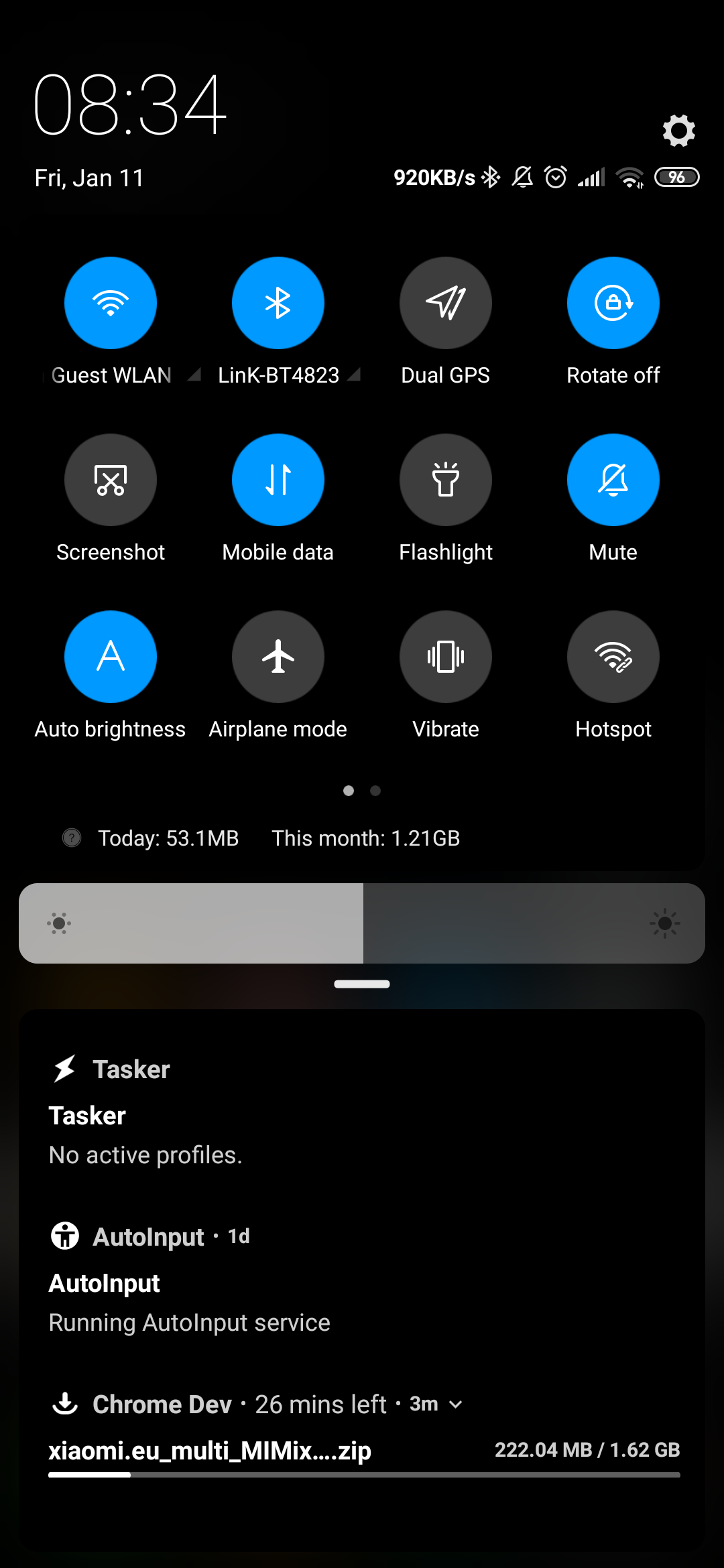
Task: Toggle the Rotate off tile
Action: point(613,303)
